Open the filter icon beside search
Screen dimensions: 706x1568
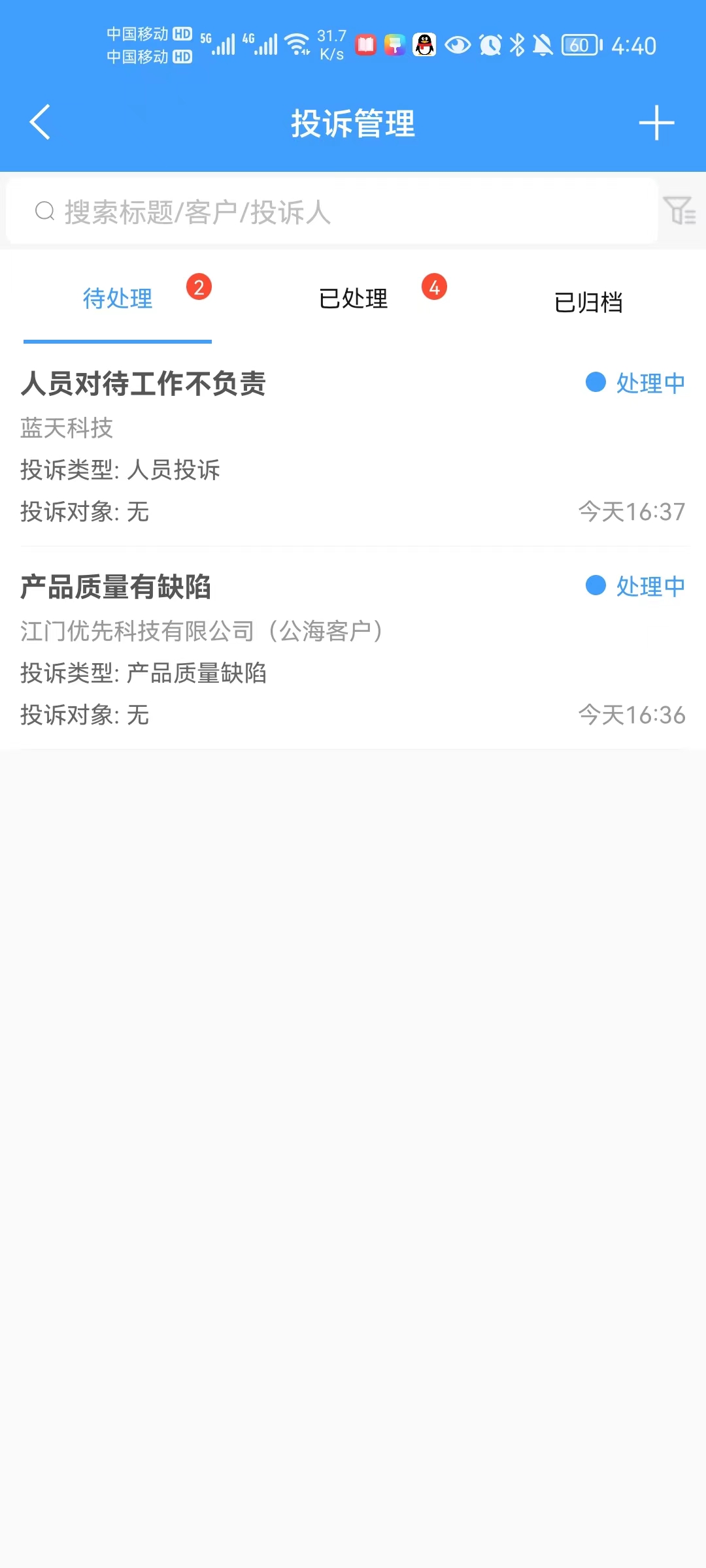click(x=679, y=211)
